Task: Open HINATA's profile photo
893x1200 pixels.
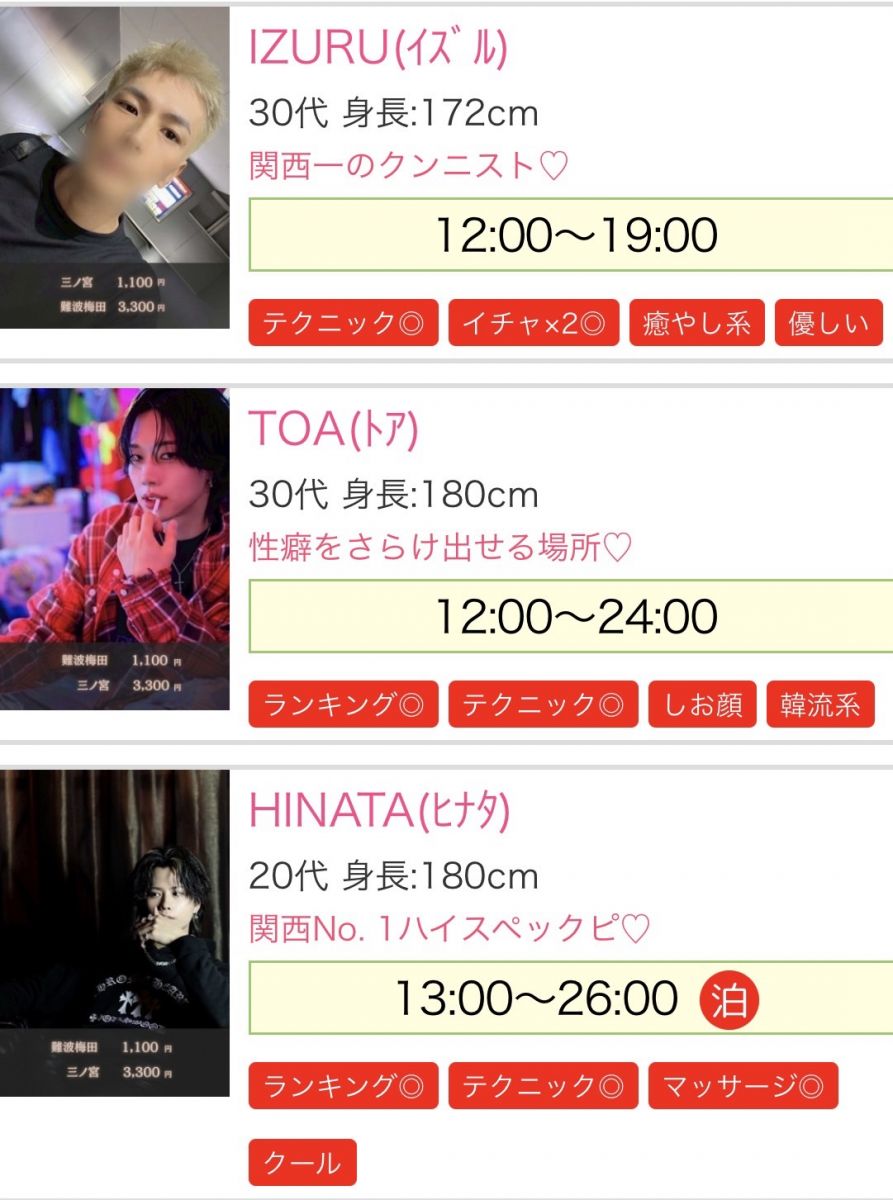Action: point(114,932)
